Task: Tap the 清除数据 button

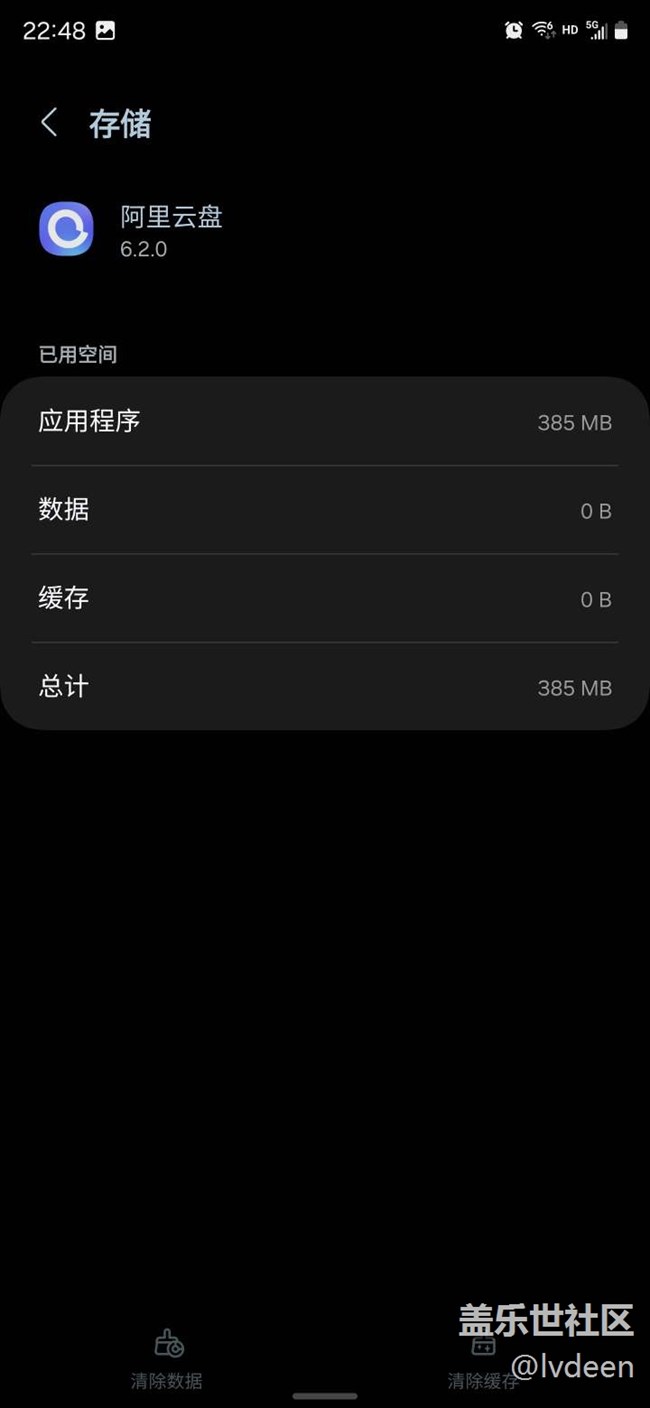Action: point(167,1359)
